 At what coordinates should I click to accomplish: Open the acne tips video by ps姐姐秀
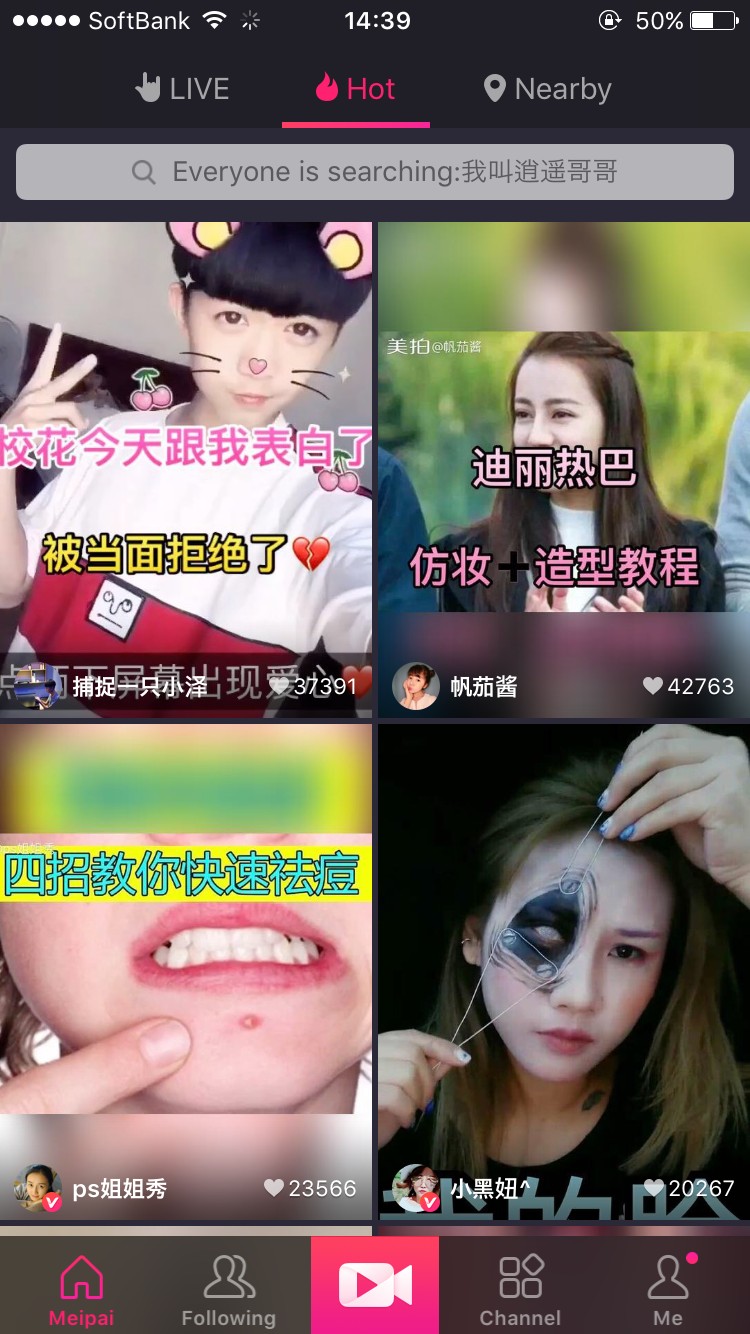pyautogui.click(x=186, y=972)
